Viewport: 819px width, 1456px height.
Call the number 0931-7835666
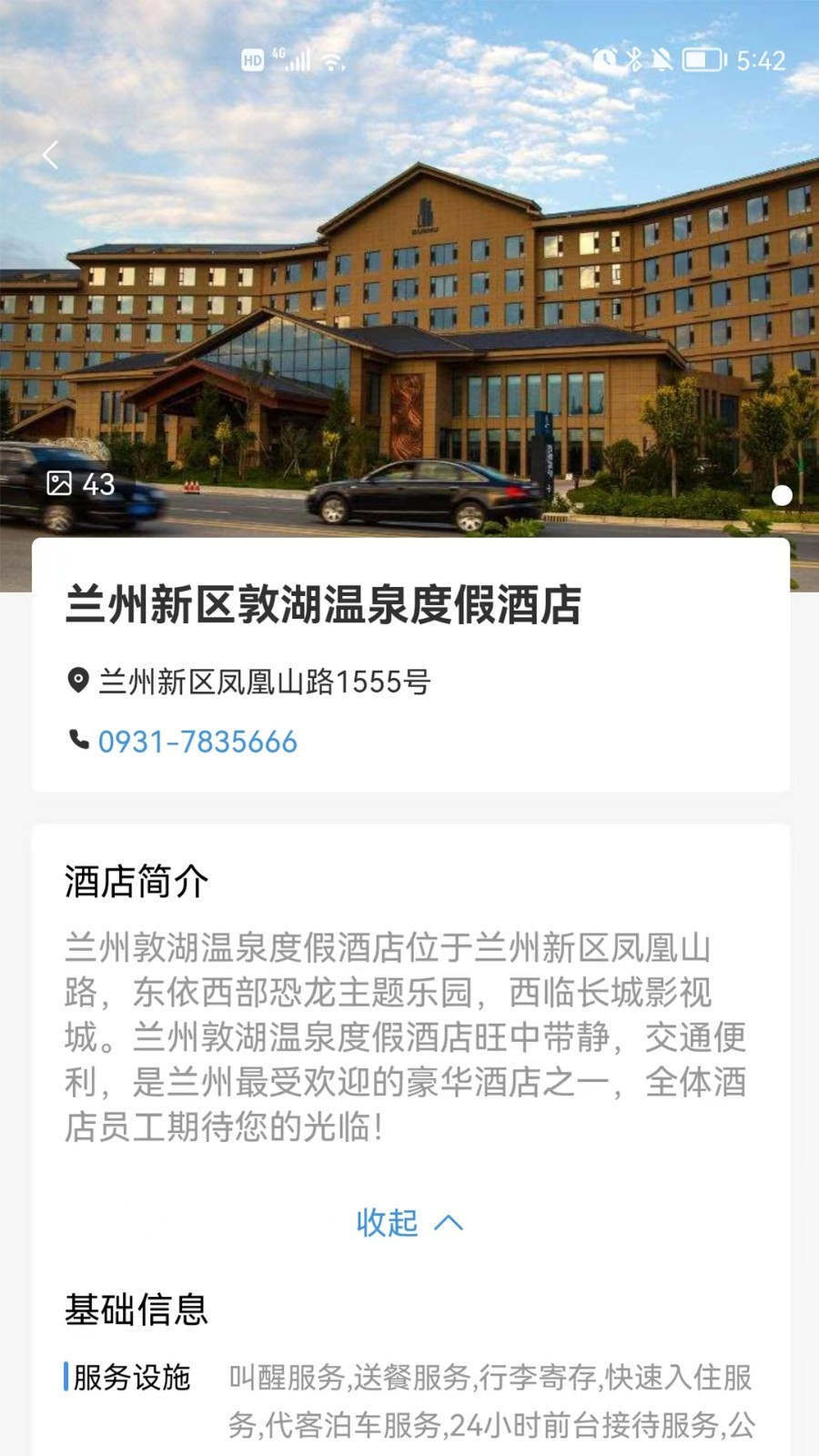pyautogui.click(x=197, y=742)
